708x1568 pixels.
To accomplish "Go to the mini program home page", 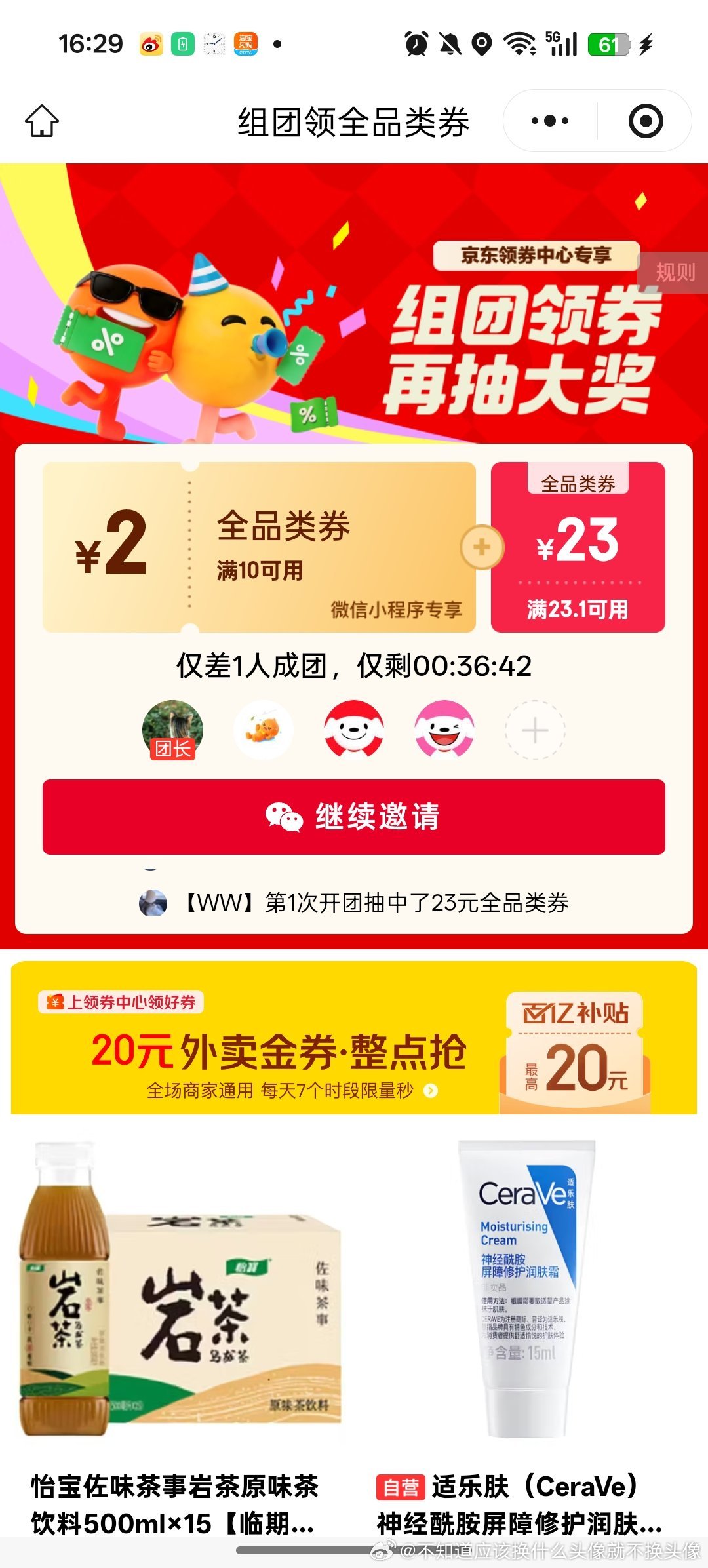I will click(x=42, y=121).
